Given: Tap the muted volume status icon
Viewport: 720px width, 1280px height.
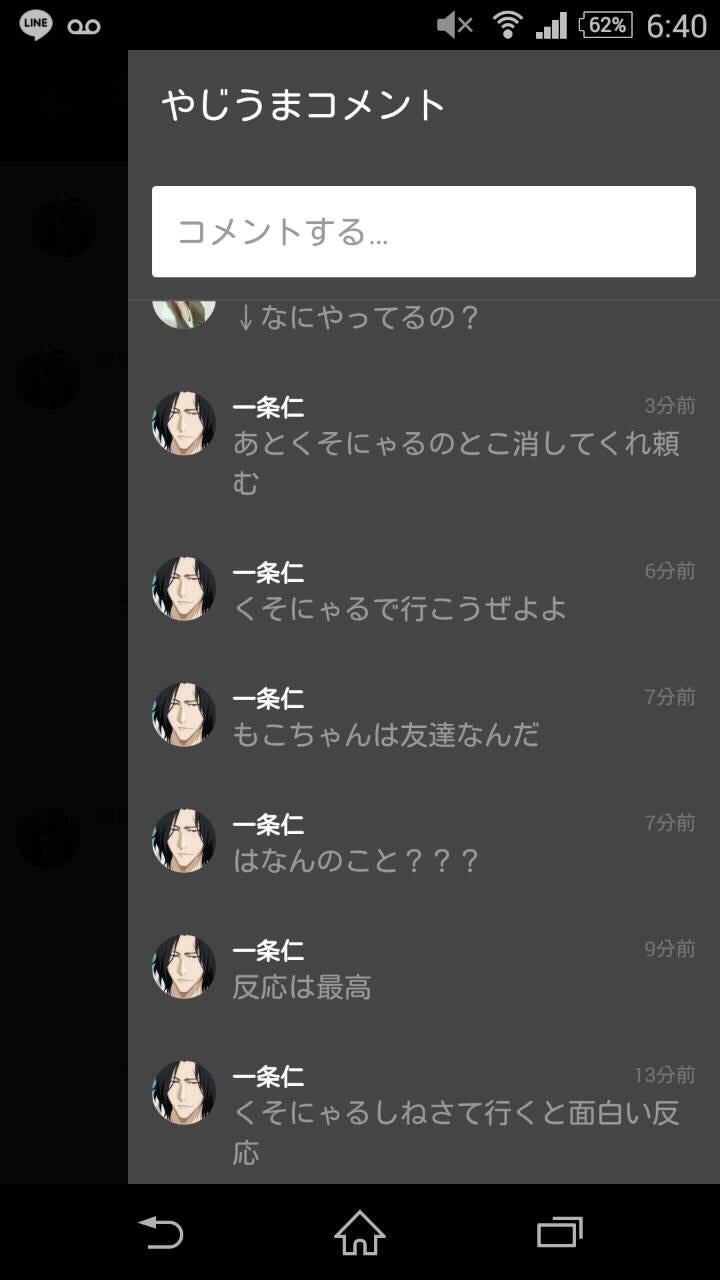Looking at the screenshot, I should click(452, 25).
